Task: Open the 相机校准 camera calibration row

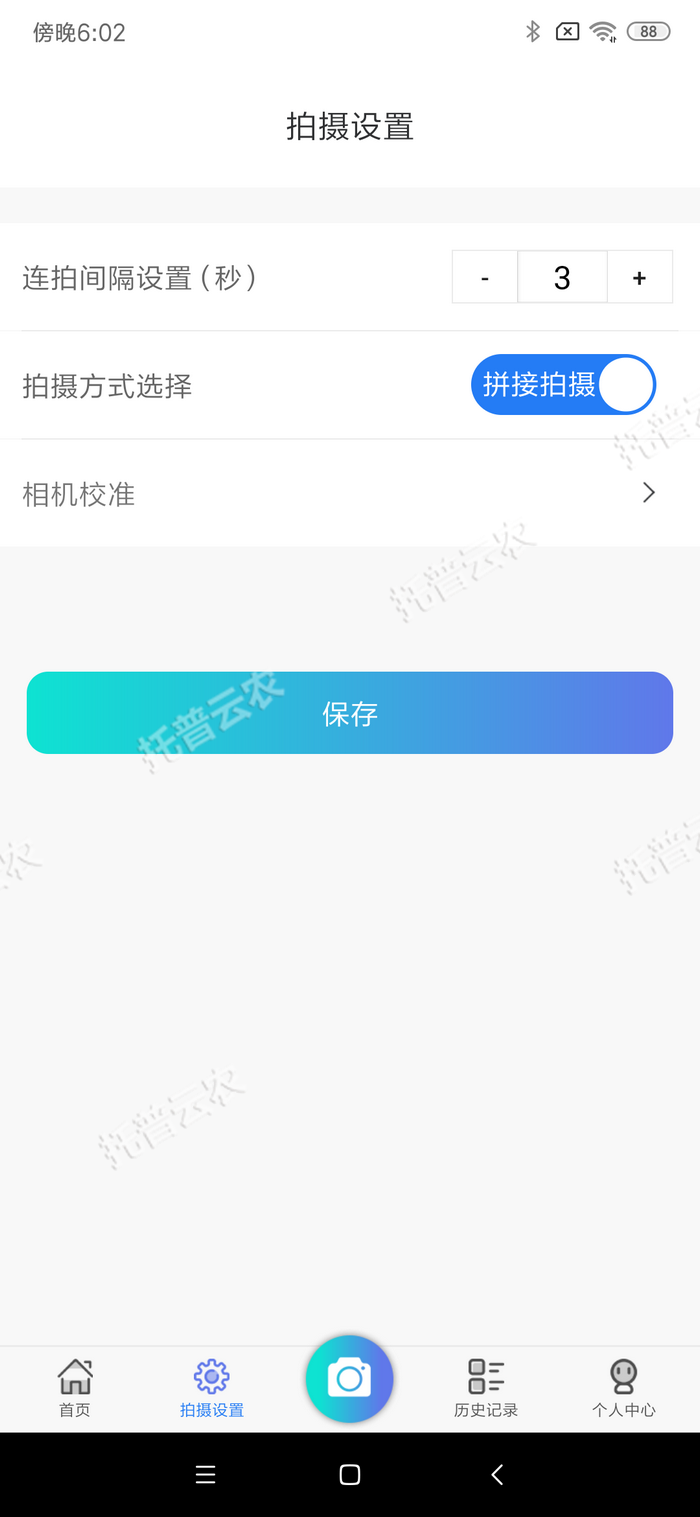Action: [350, 493]
